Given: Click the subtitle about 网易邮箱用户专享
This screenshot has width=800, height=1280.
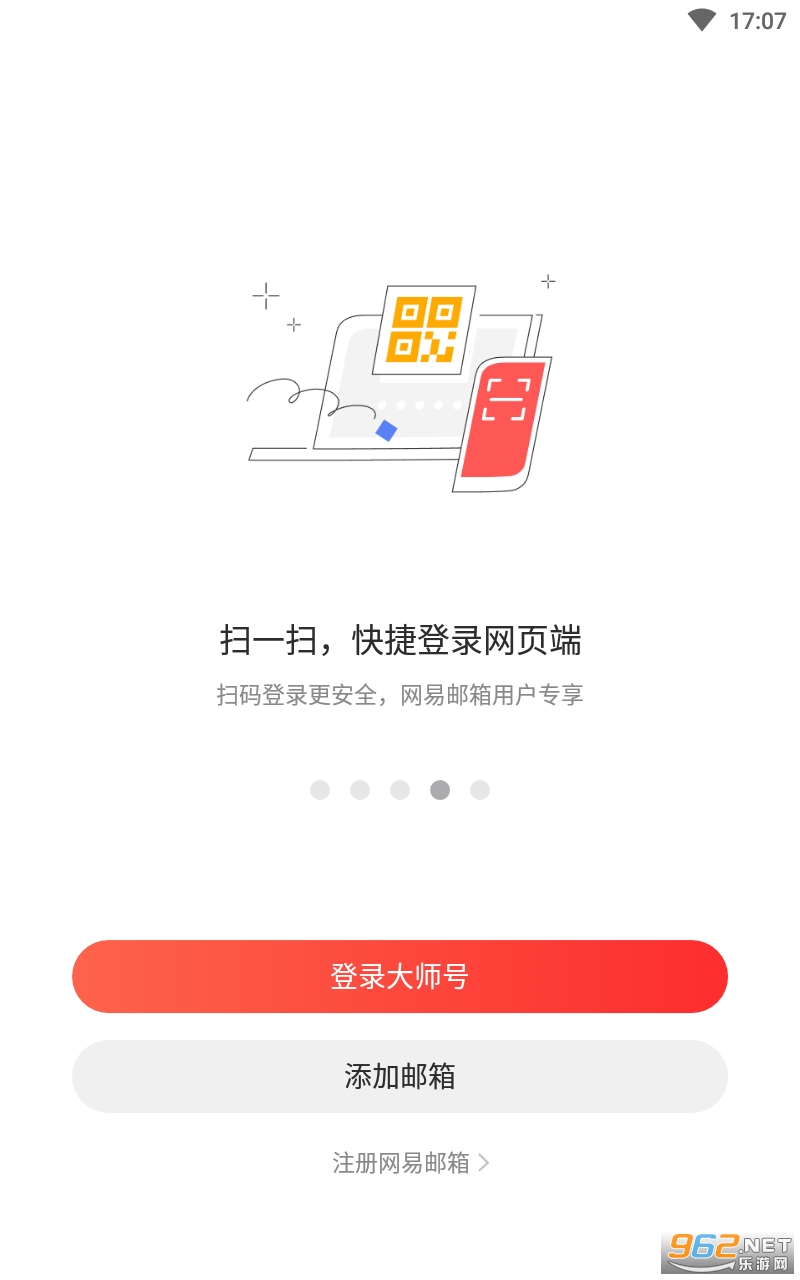Looking at the screenshot, I should 400,694.
